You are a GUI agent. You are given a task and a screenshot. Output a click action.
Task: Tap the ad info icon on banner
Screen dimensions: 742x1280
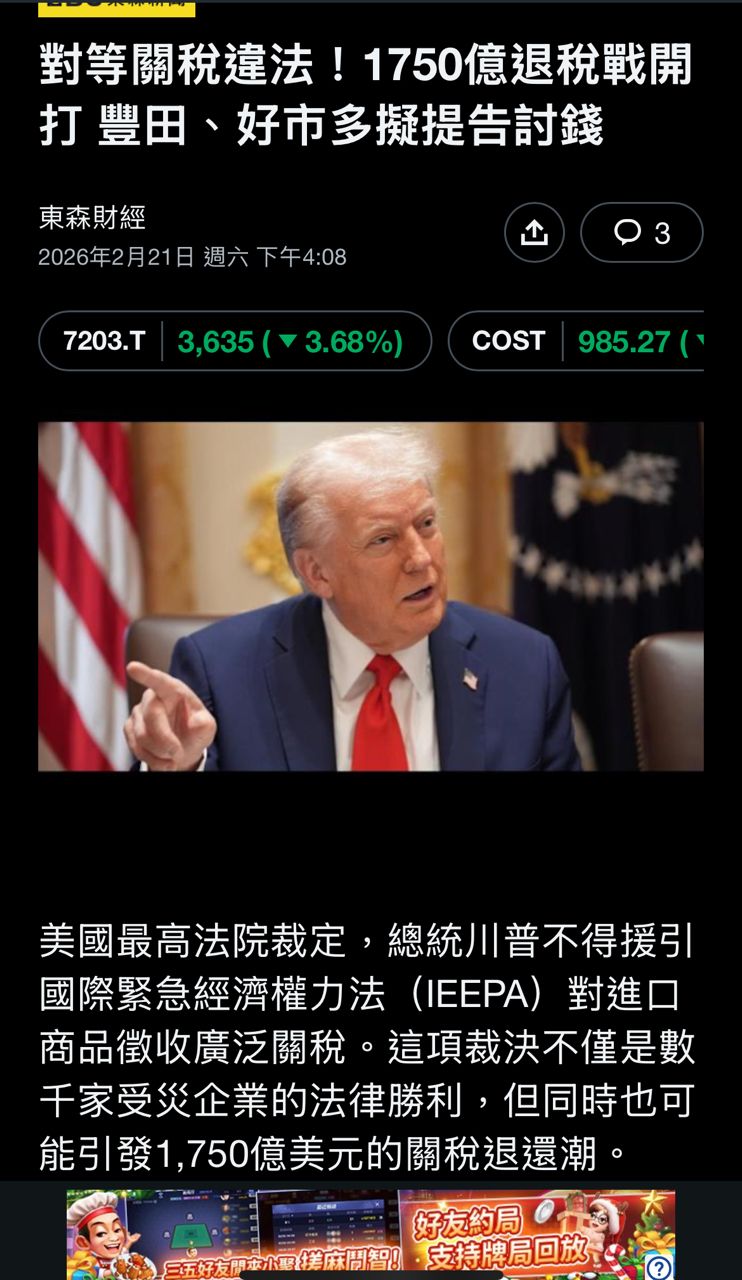click(659, 1267)
